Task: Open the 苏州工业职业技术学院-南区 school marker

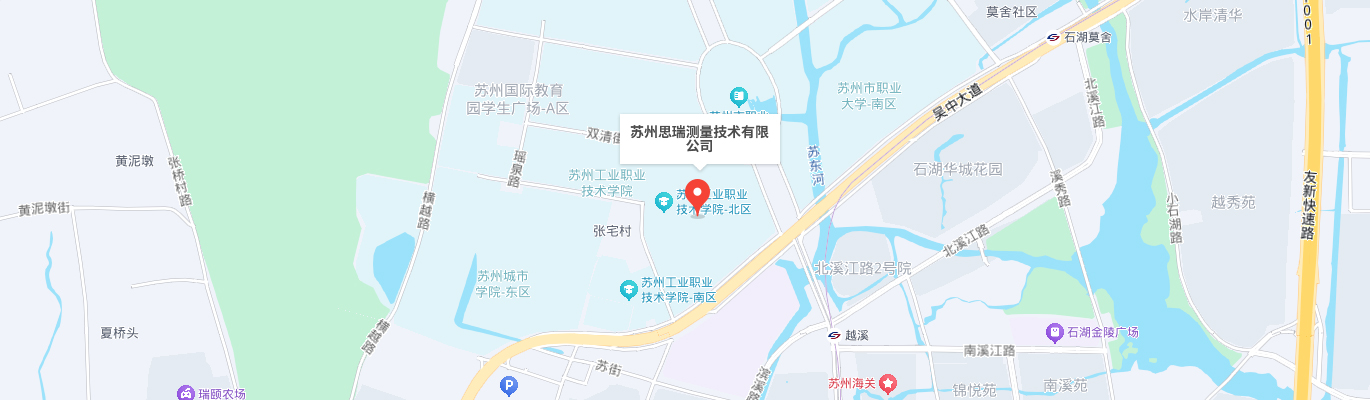Action: point(628,290)
